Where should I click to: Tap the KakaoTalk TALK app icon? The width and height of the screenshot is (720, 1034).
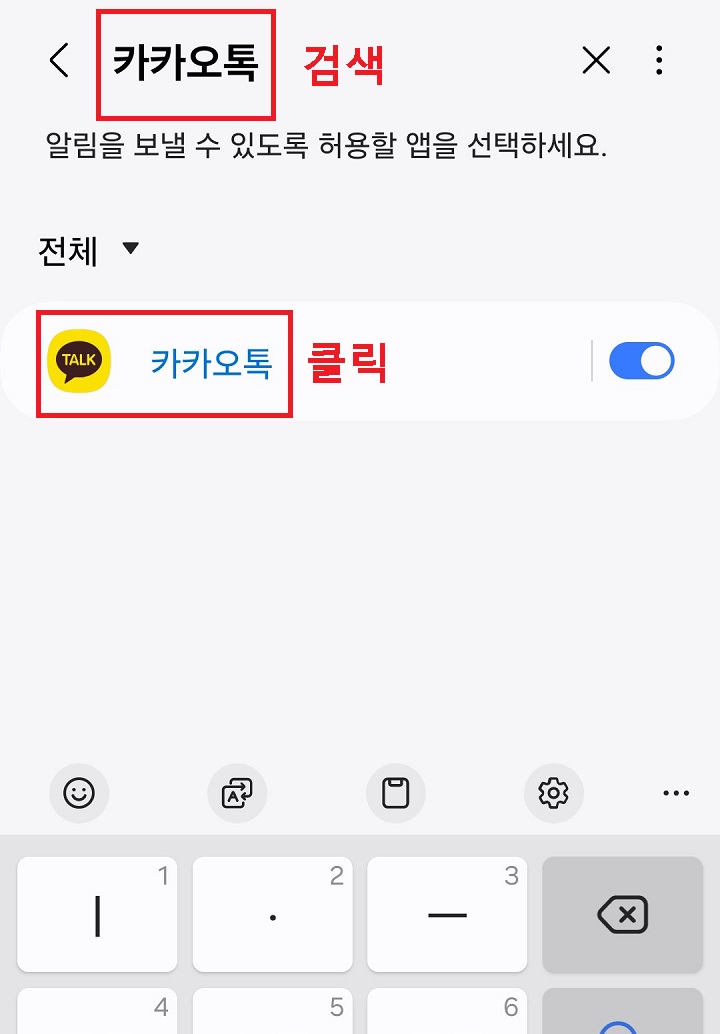coord(78,360)
